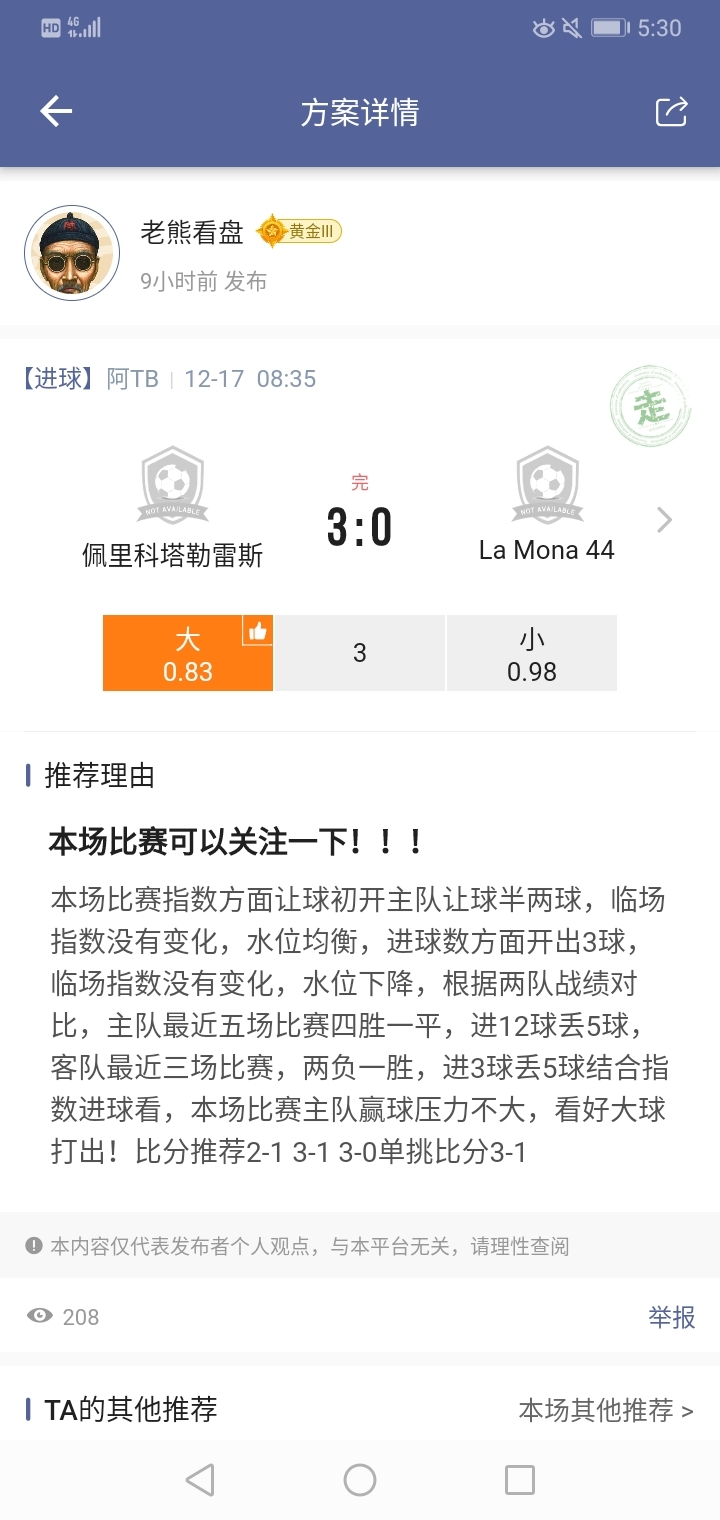Screen dimensions: 720x1520
Task: Select the 小 0.98 odds option
Action: [531, 653]
